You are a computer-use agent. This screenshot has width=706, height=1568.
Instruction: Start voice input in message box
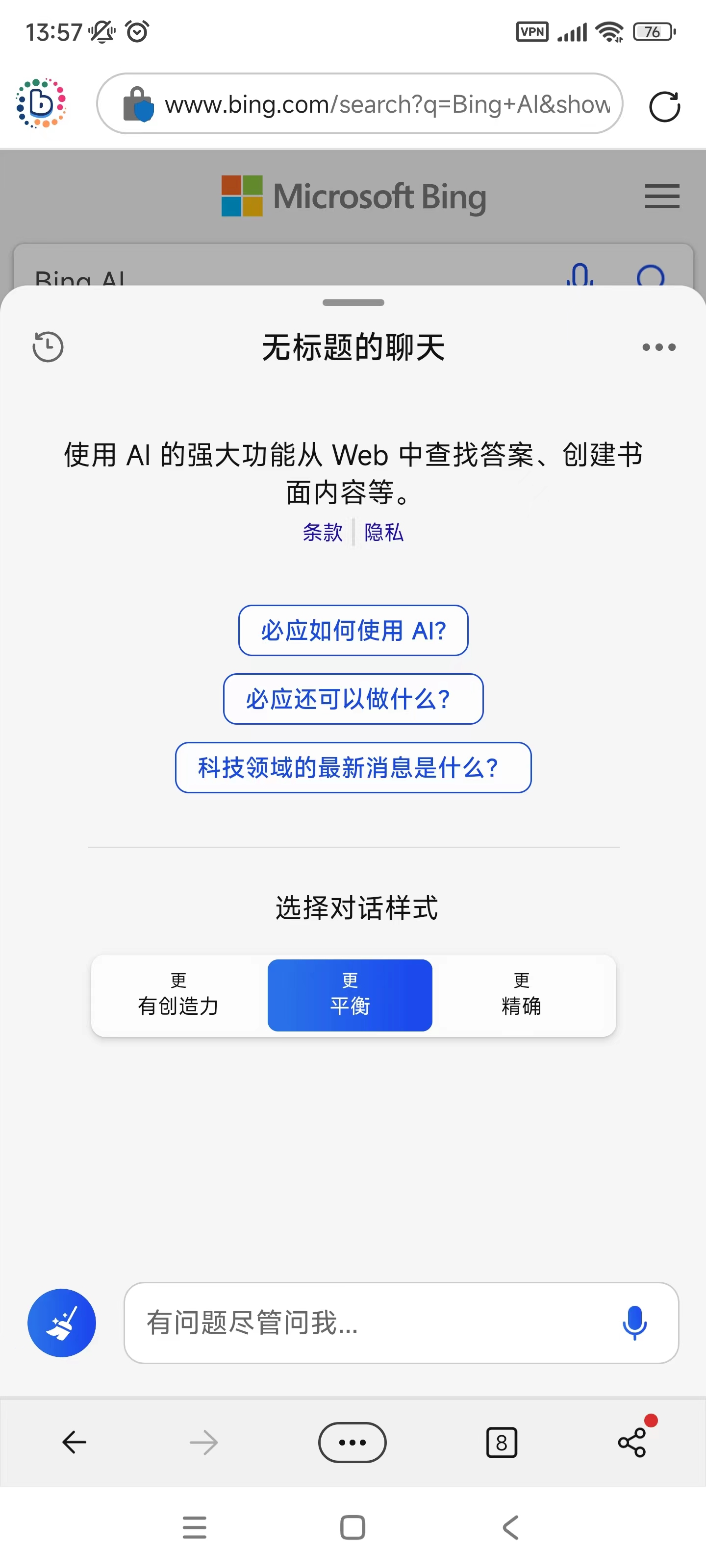(634, 1323)
